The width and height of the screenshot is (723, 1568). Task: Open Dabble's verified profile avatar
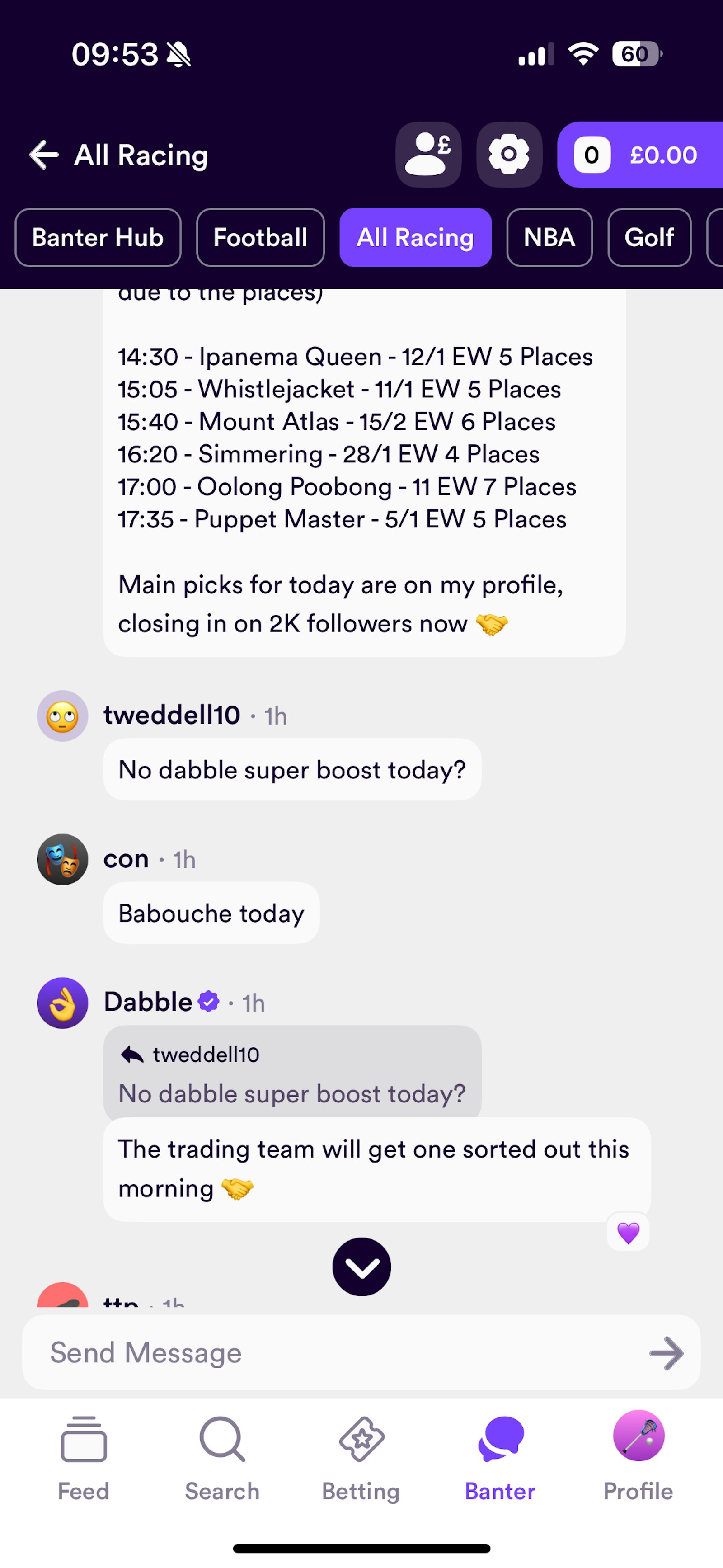point(63,1003)
